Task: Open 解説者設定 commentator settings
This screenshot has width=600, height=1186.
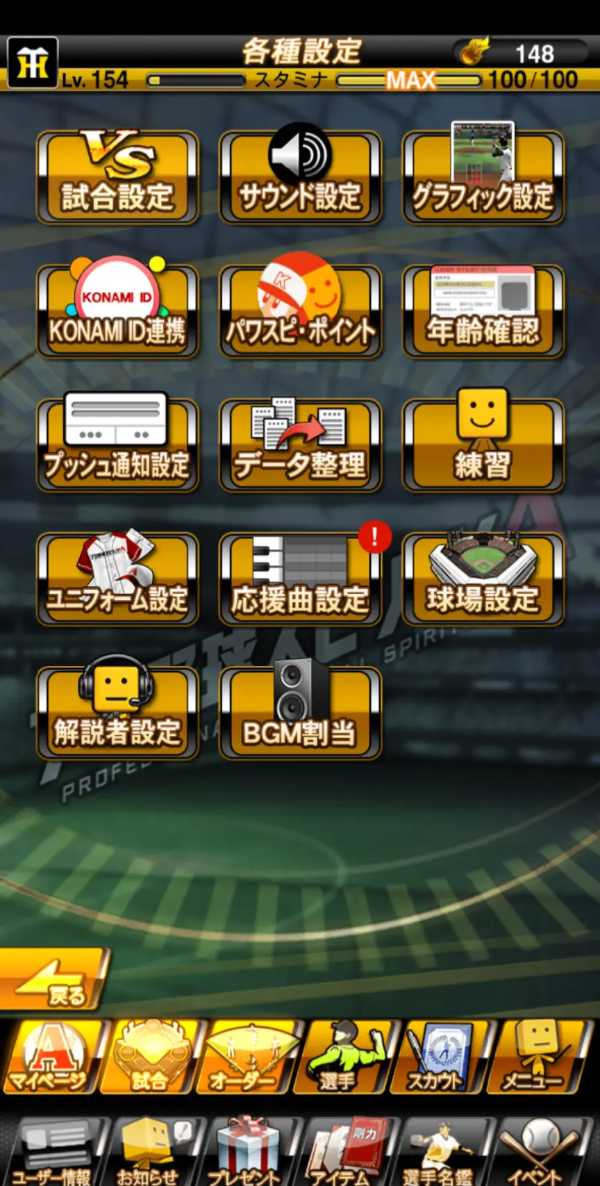Action: 117,713
